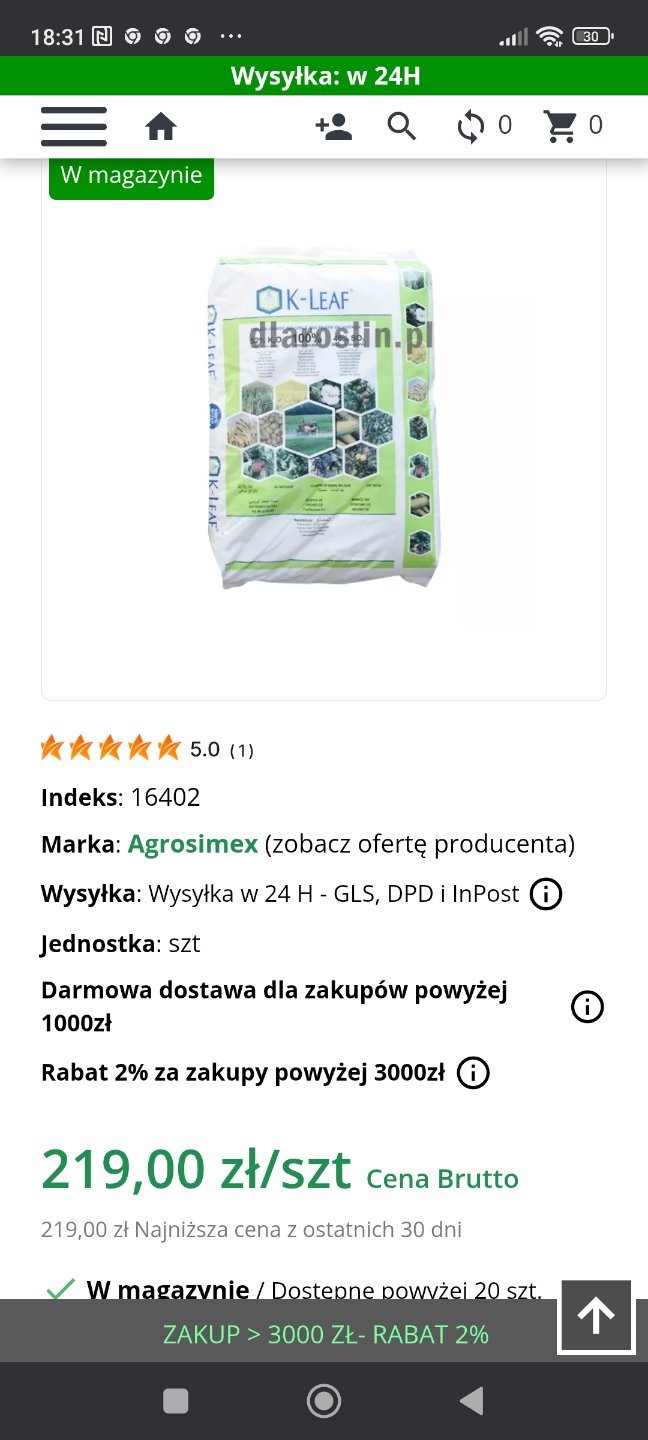The image size is (648, 1440).
Task: Open recent apps from navigation bar
Action: (x=176, y=1401)
